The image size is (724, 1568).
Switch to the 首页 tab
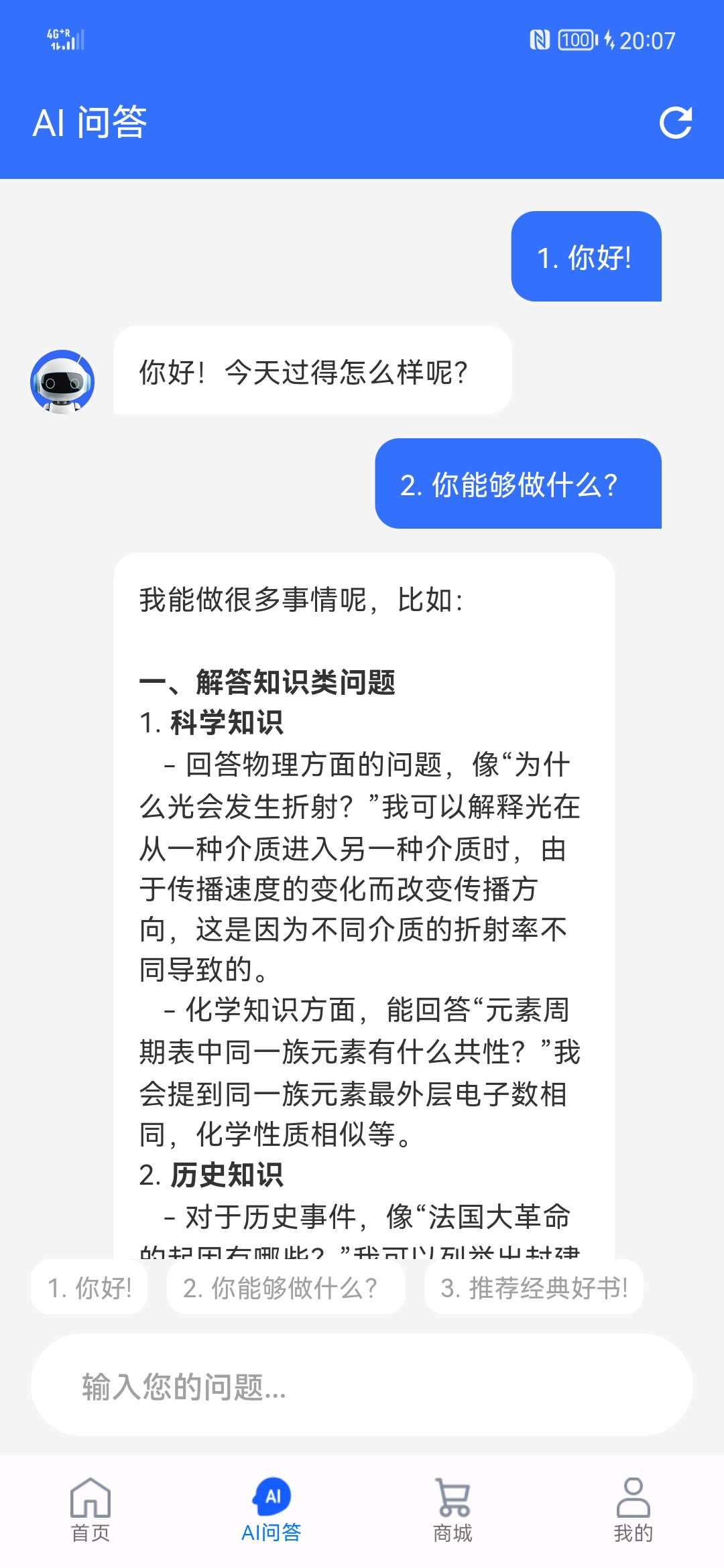90,1509
